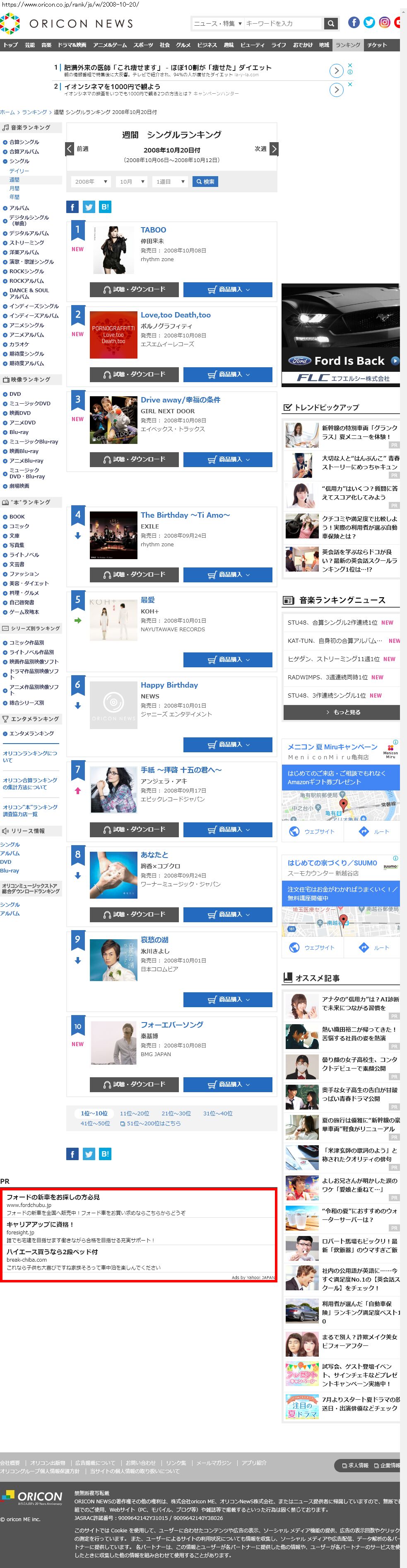Select アルバム in the music ranking sidebar
The image size is (407, 1568).
click(19, 208)
